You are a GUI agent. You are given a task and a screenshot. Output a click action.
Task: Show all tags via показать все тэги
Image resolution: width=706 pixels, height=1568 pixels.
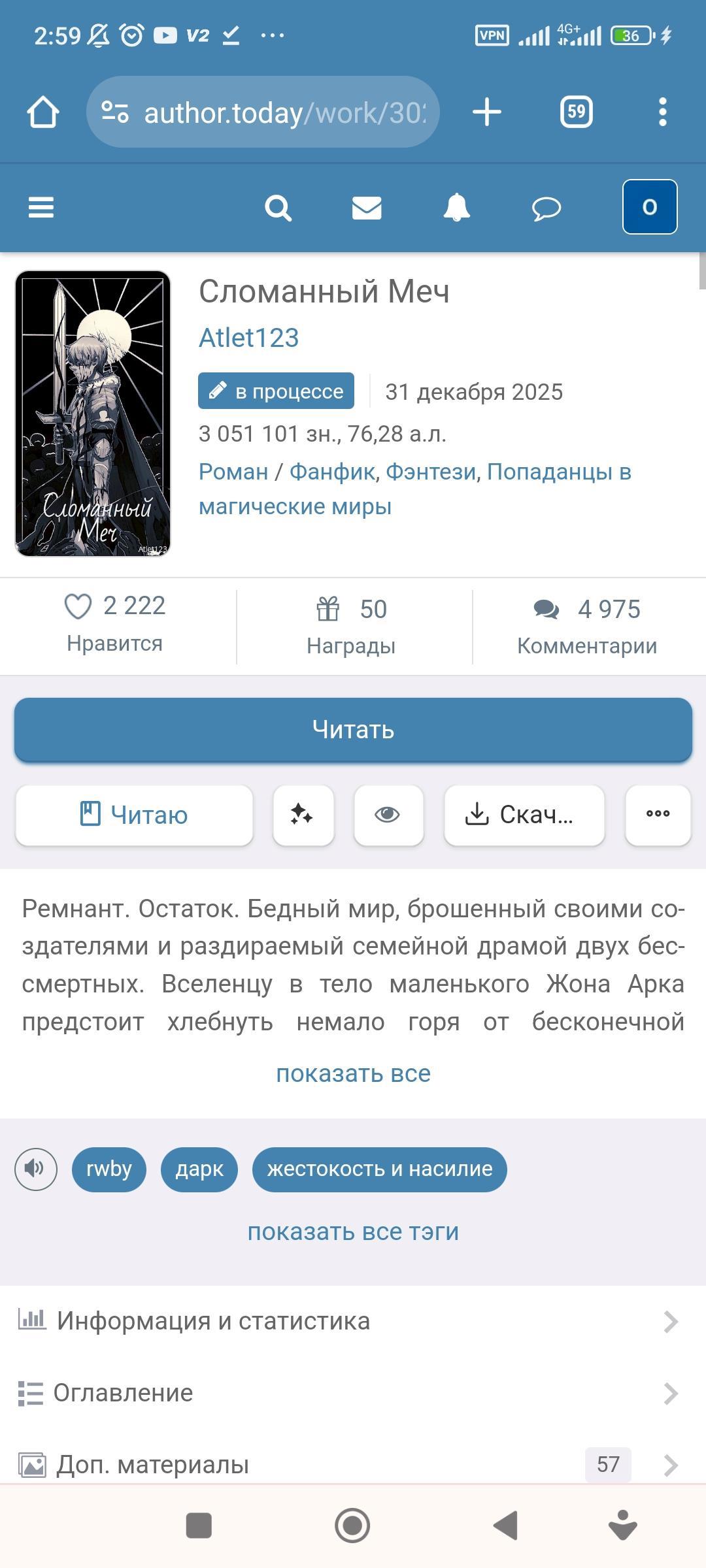pos(353,1232)
